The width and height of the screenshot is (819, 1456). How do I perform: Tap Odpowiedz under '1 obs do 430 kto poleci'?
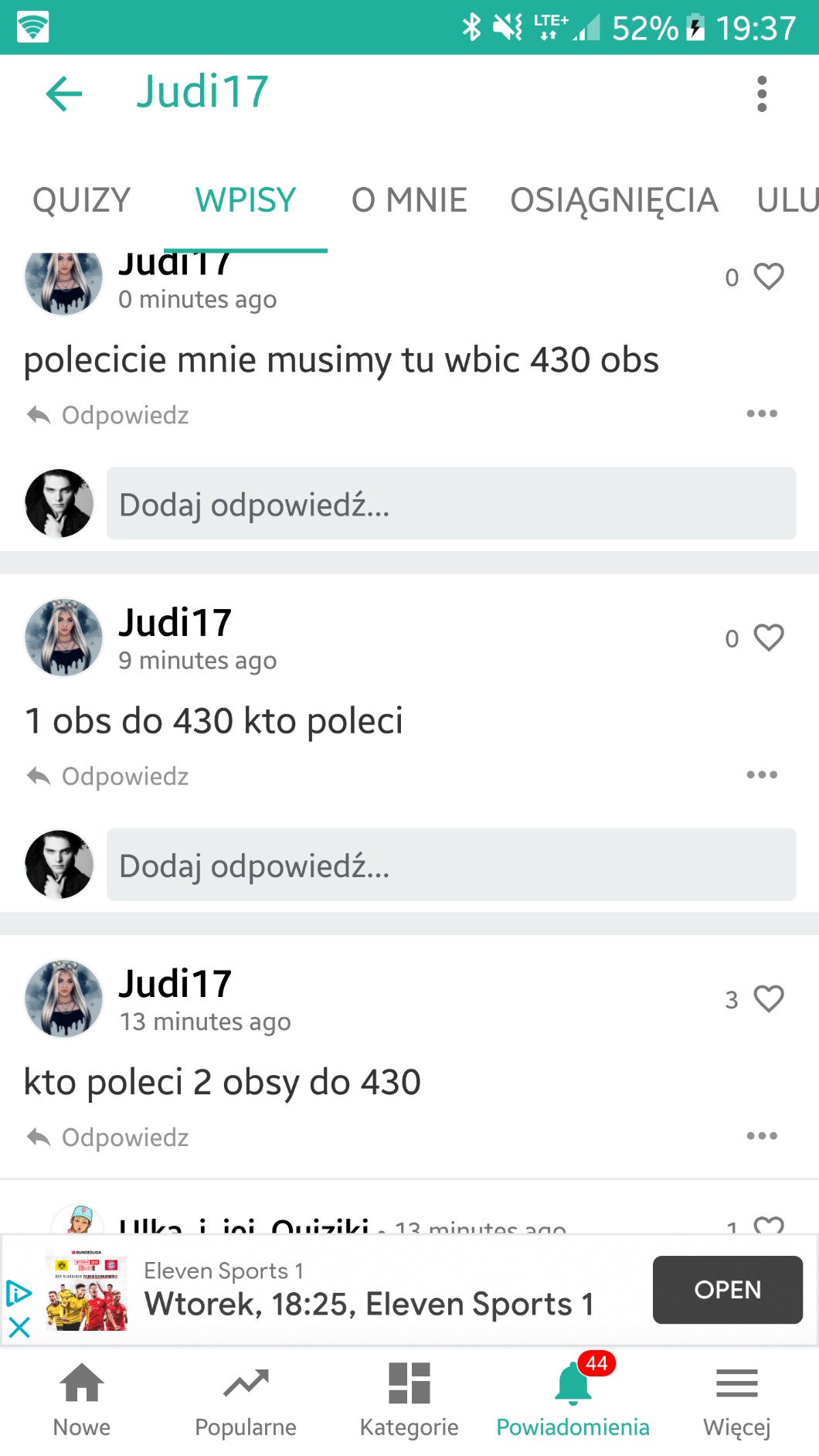[108, 776]
